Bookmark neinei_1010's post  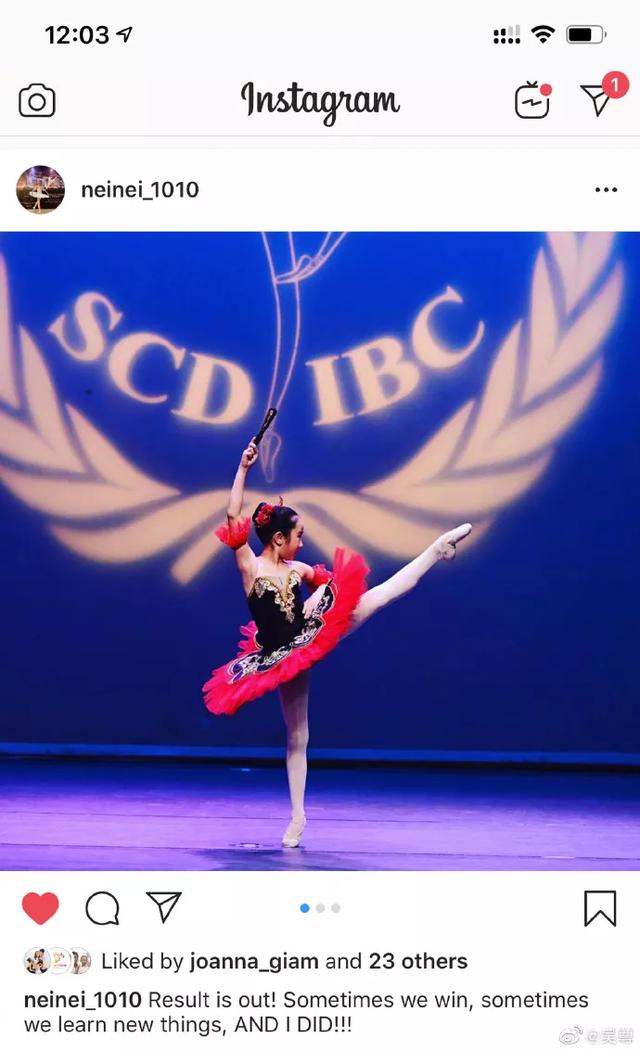coord(599,908)
